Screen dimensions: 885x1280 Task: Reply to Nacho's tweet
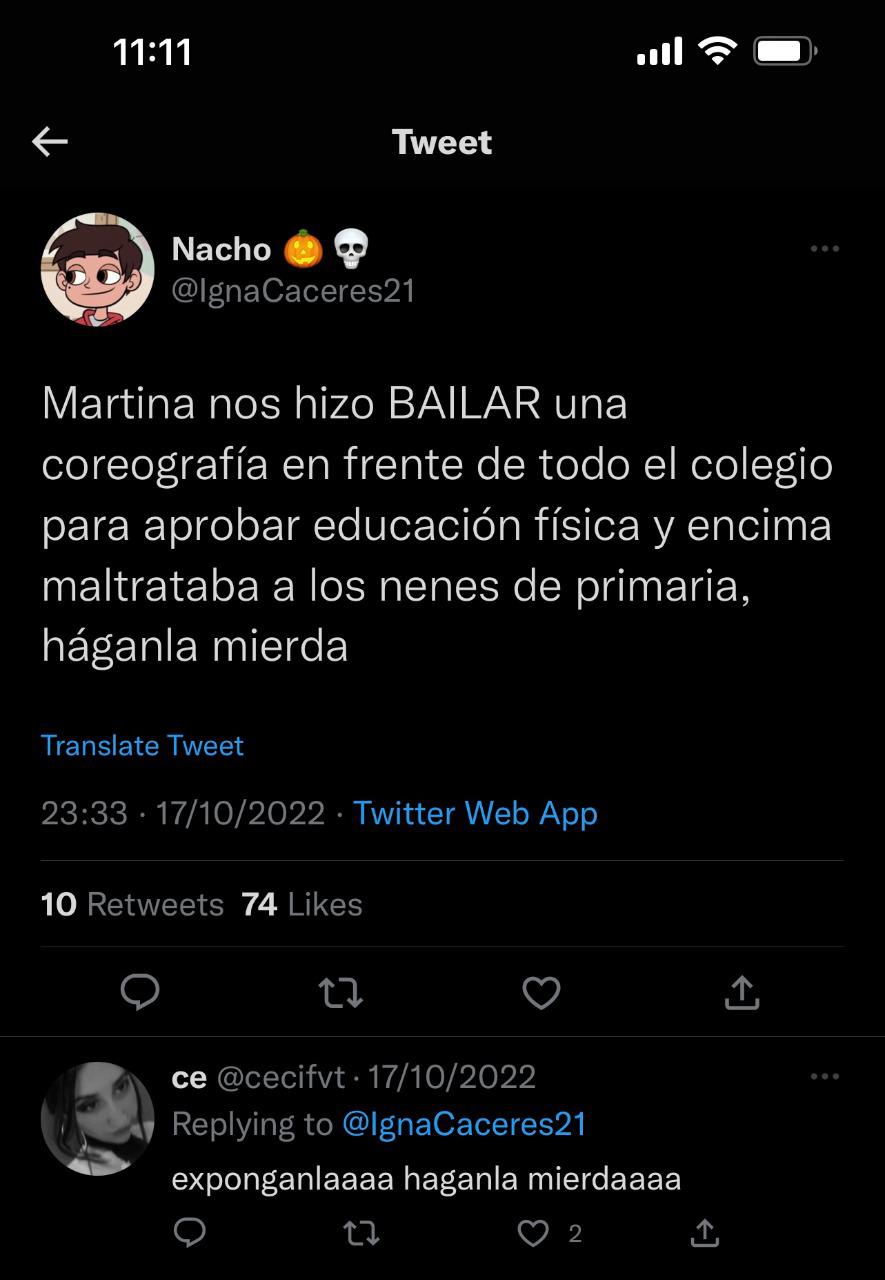[140, 992]
